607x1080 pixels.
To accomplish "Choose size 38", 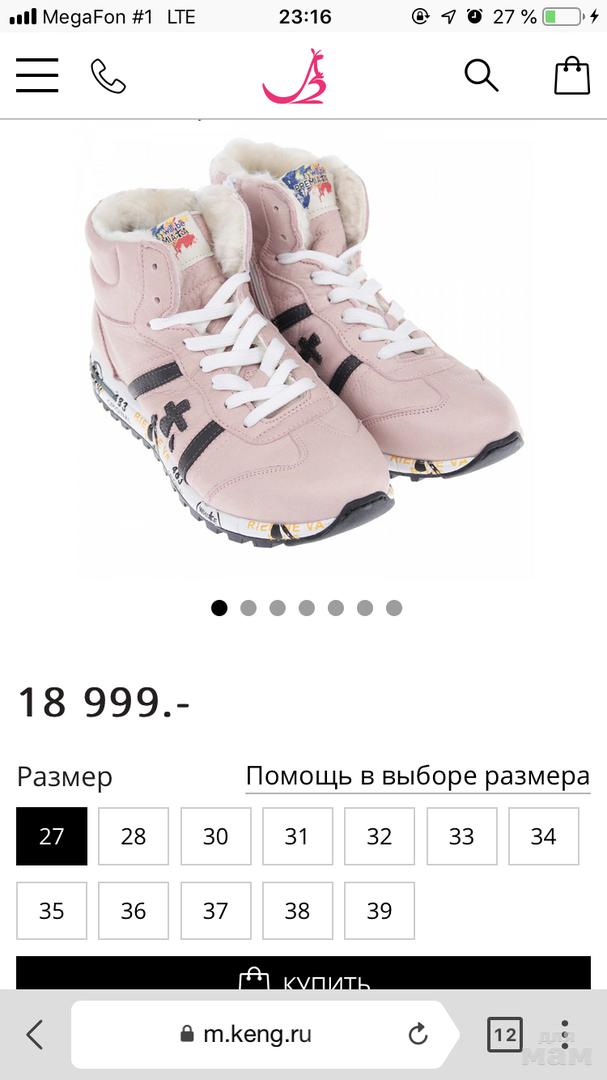I will coord(297,911).
